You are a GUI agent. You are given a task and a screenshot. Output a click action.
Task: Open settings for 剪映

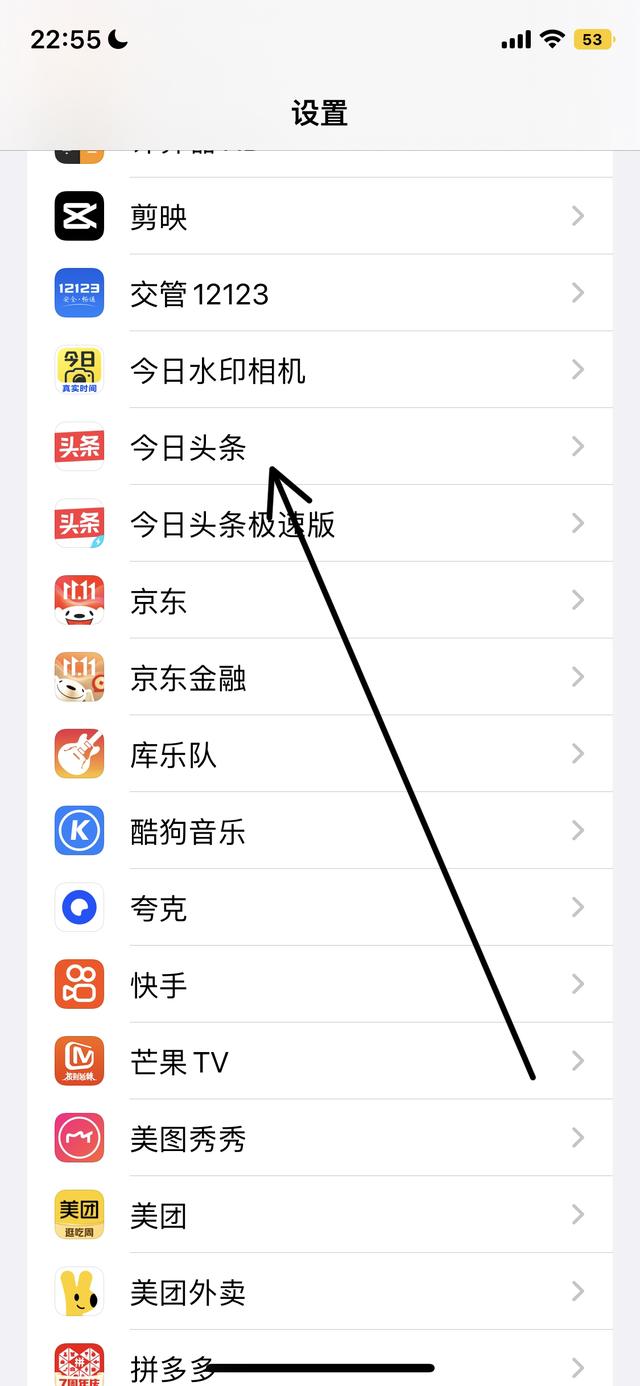320,216
